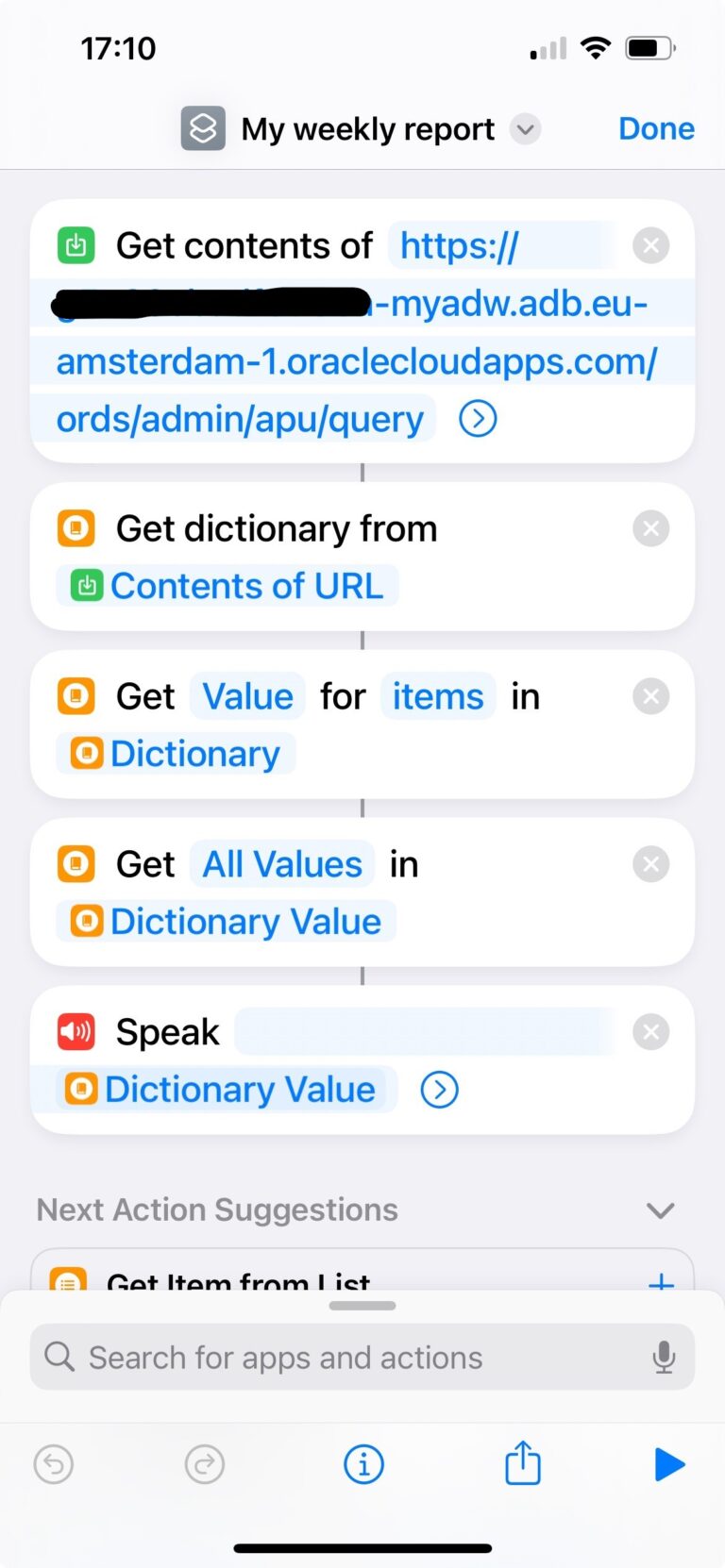This screenshot has width=725, height=1568.
Task: Start dictation with the microphone icon
Action: pos(664,1358)
